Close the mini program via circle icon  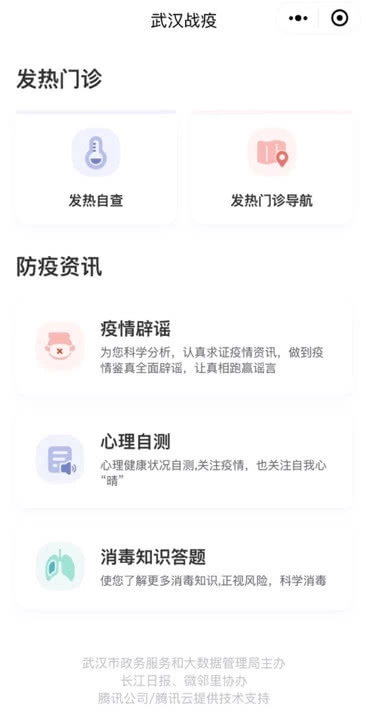click(x=339, y=18)
